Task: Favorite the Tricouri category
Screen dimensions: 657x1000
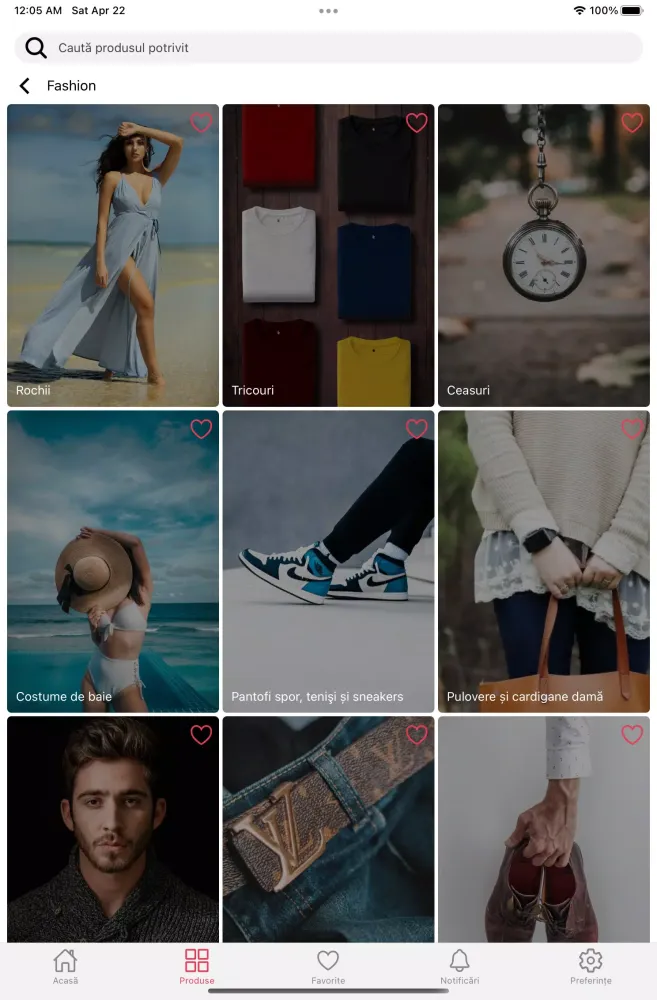Action: click(x=417, y=123)
